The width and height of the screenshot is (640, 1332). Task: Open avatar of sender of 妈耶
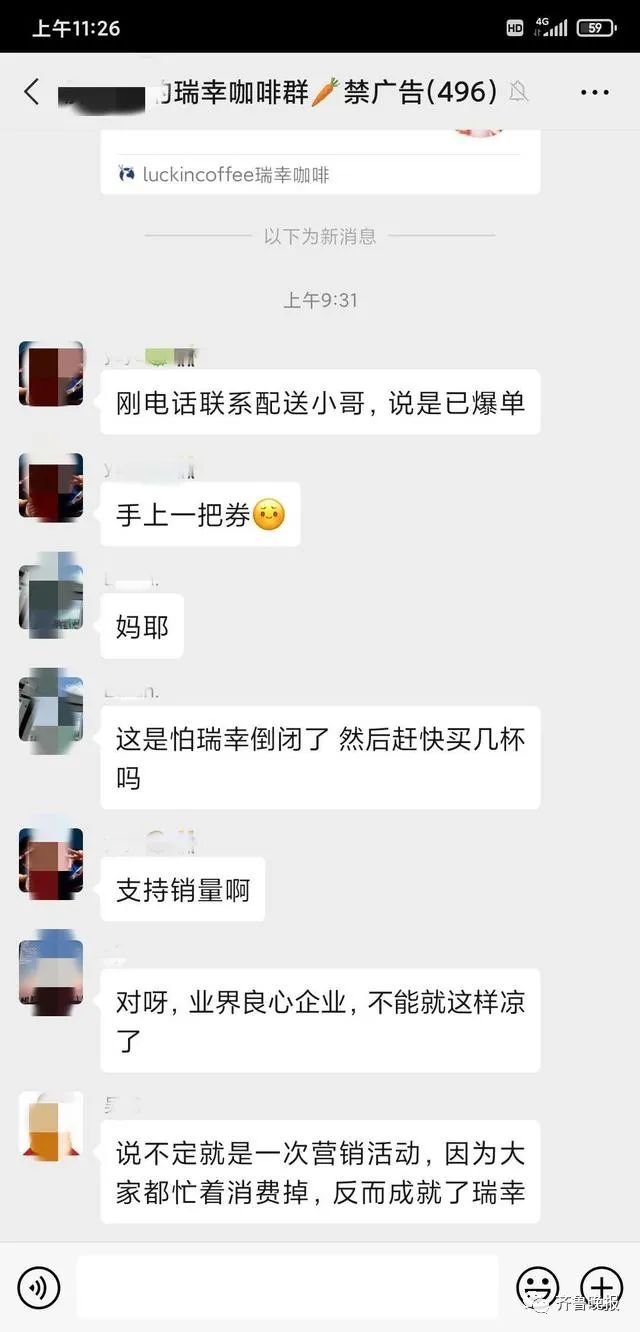(x=50, y=597)
